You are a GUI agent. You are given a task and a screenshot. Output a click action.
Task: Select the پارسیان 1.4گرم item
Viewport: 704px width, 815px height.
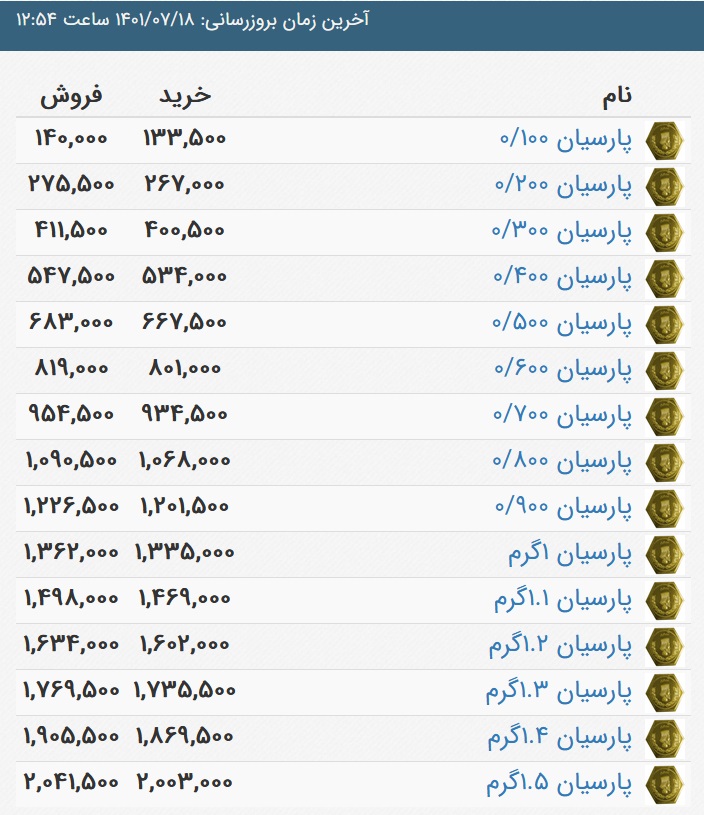point(560,737)
